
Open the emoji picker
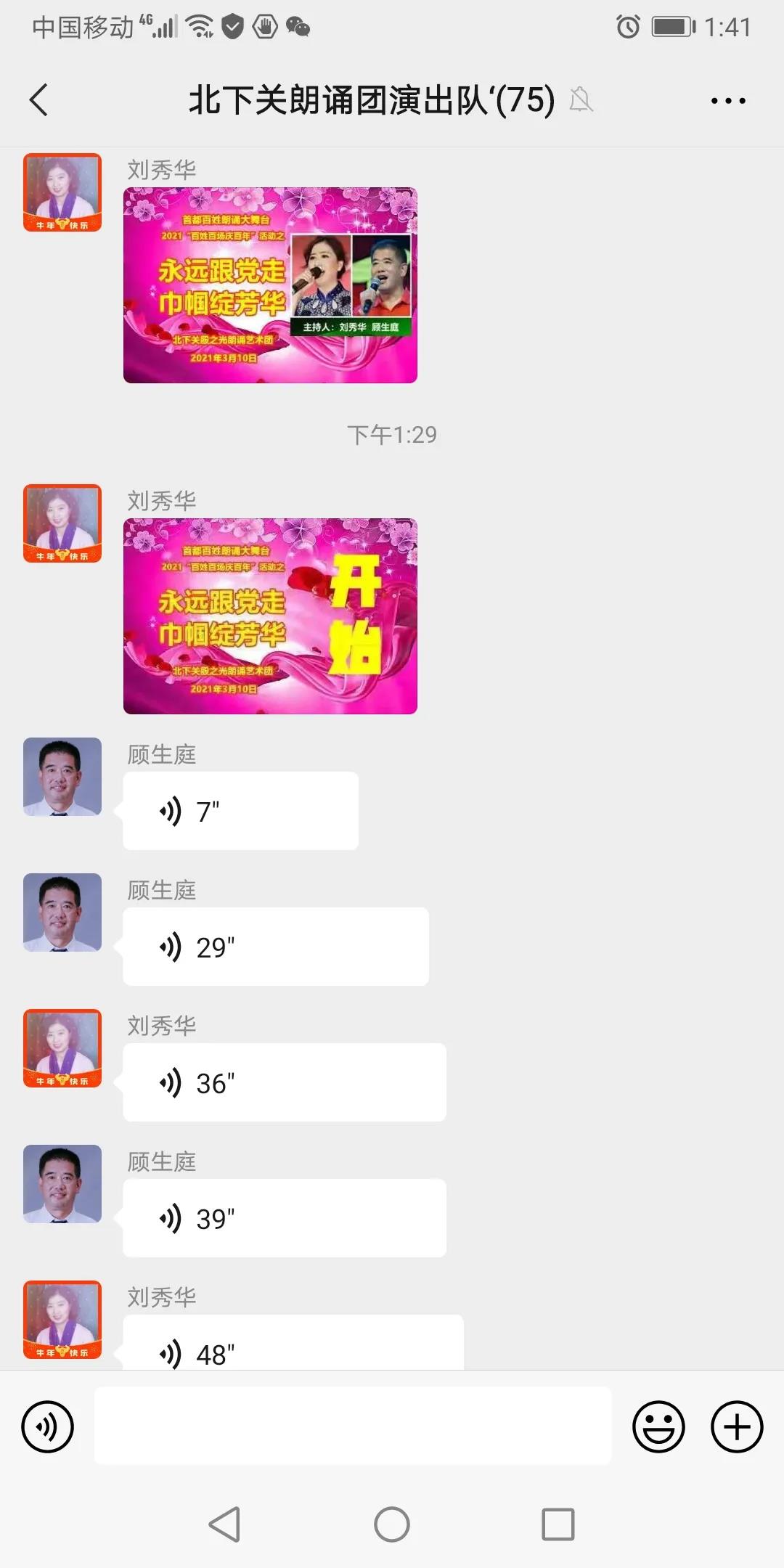tap(659, 1427)
